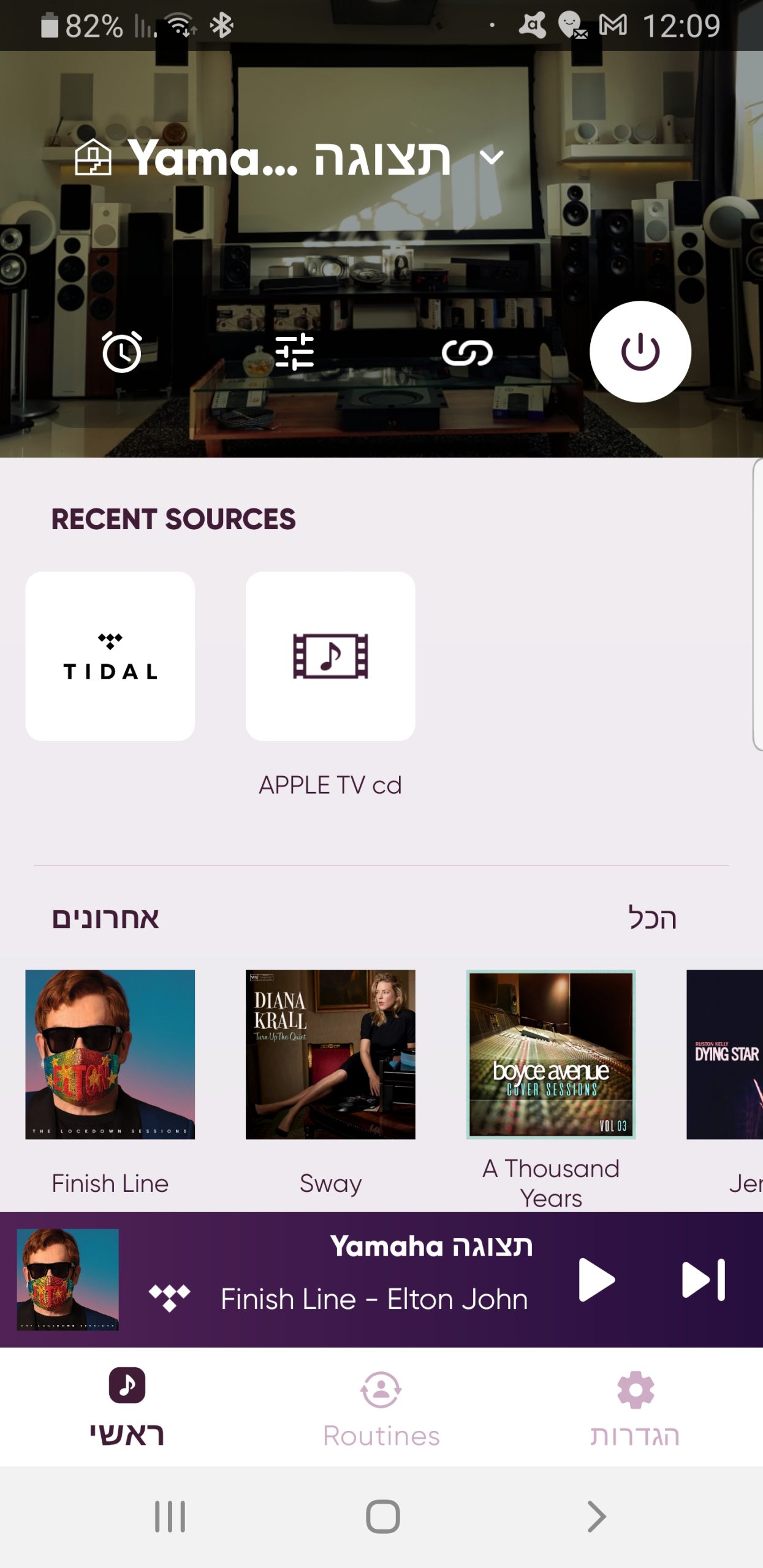Open the sound settings equalizer icon
This screenshot has height=1568, width=763.
point(295,351)
